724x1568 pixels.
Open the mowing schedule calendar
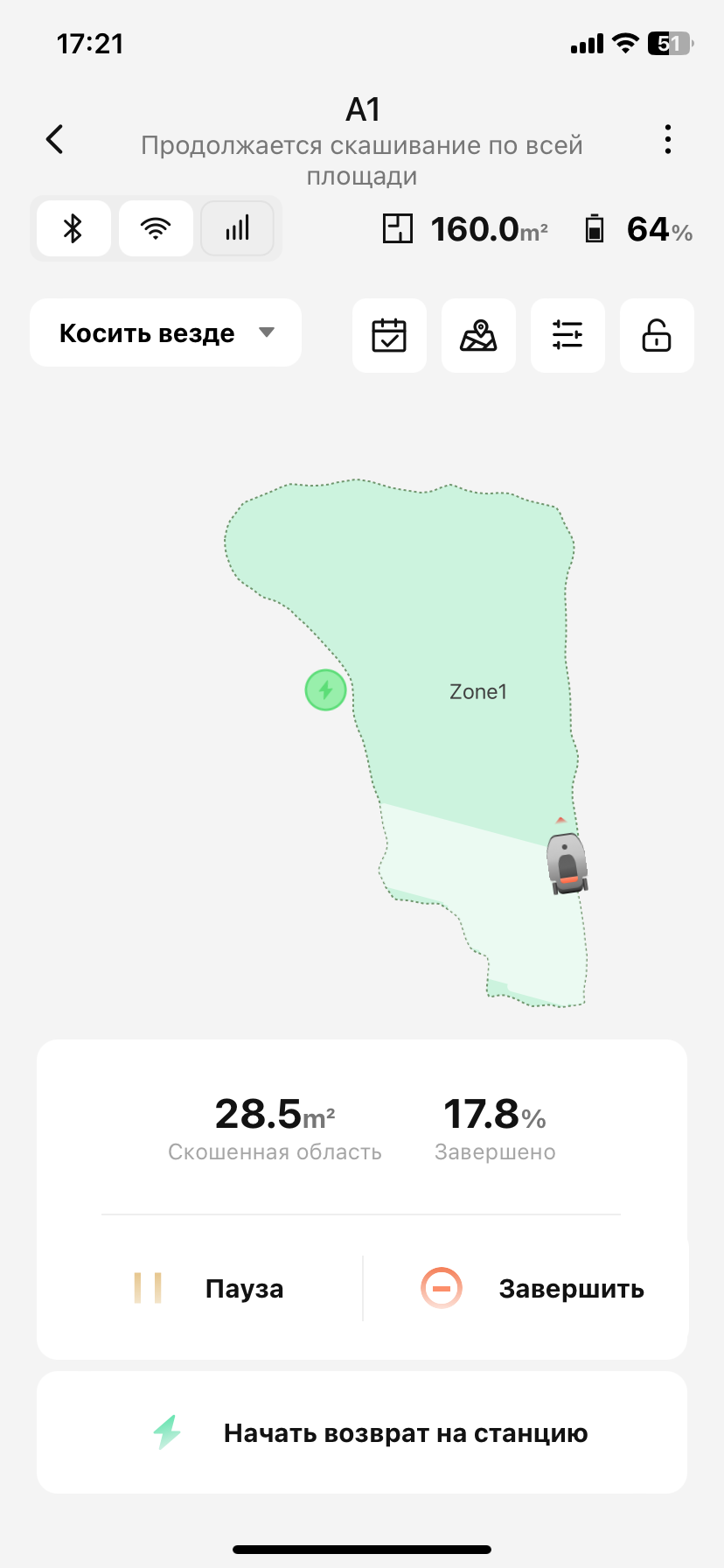pos(389,336)
